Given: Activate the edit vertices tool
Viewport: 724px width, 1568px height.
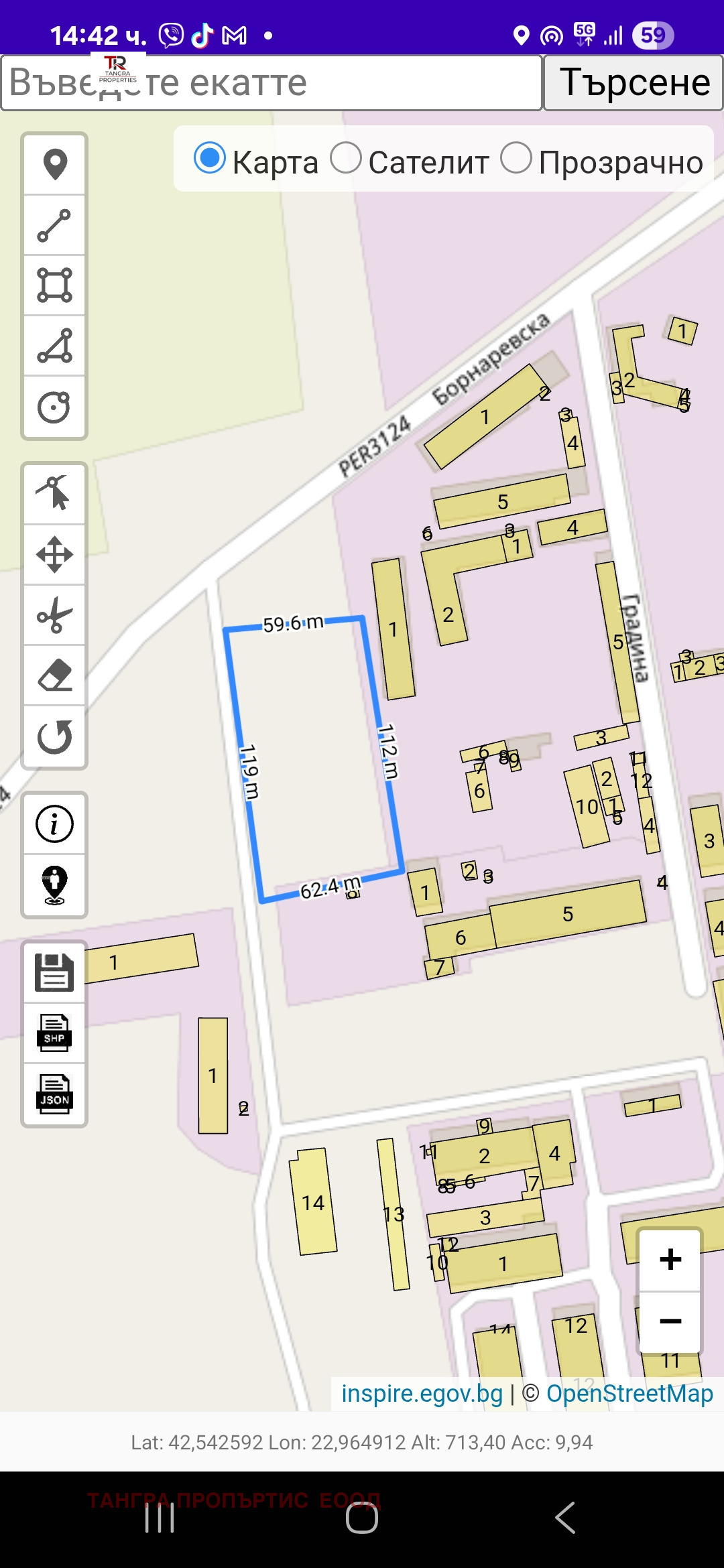Looking at the screenshot, I should [55, 493].
